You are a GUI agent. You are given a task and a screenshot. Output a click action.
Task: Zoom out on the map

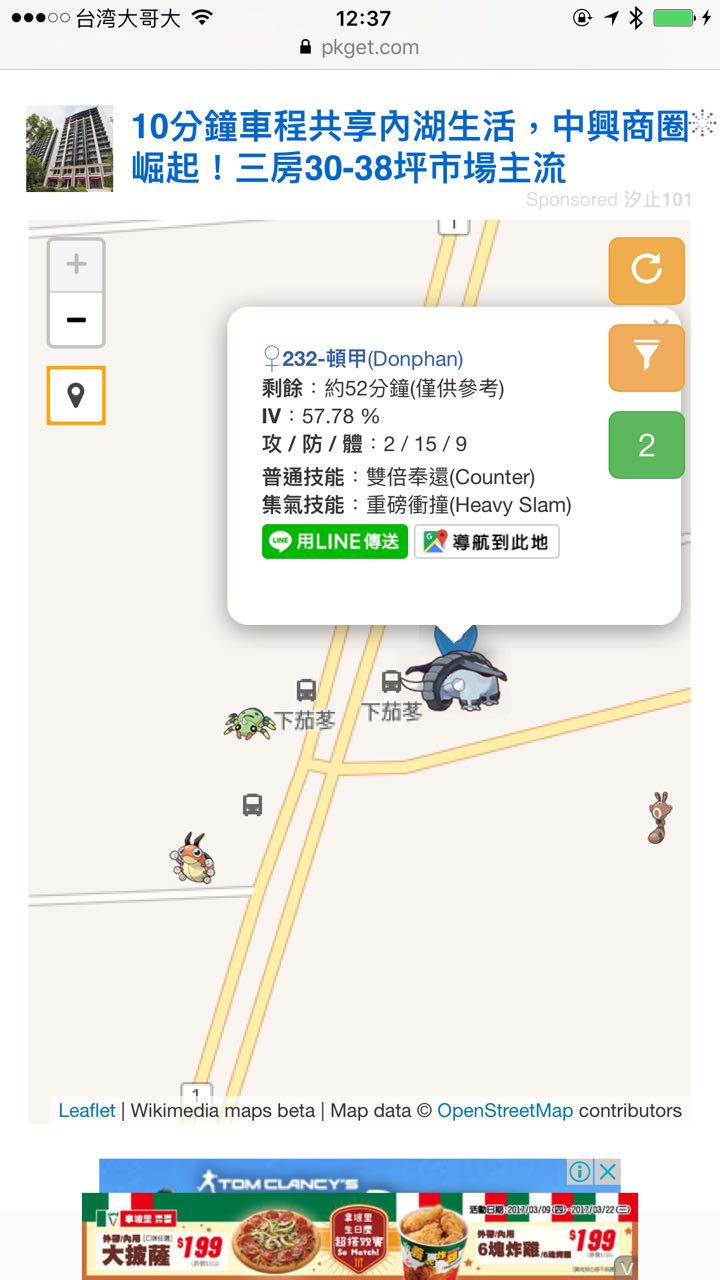click(x=76, y=320)
